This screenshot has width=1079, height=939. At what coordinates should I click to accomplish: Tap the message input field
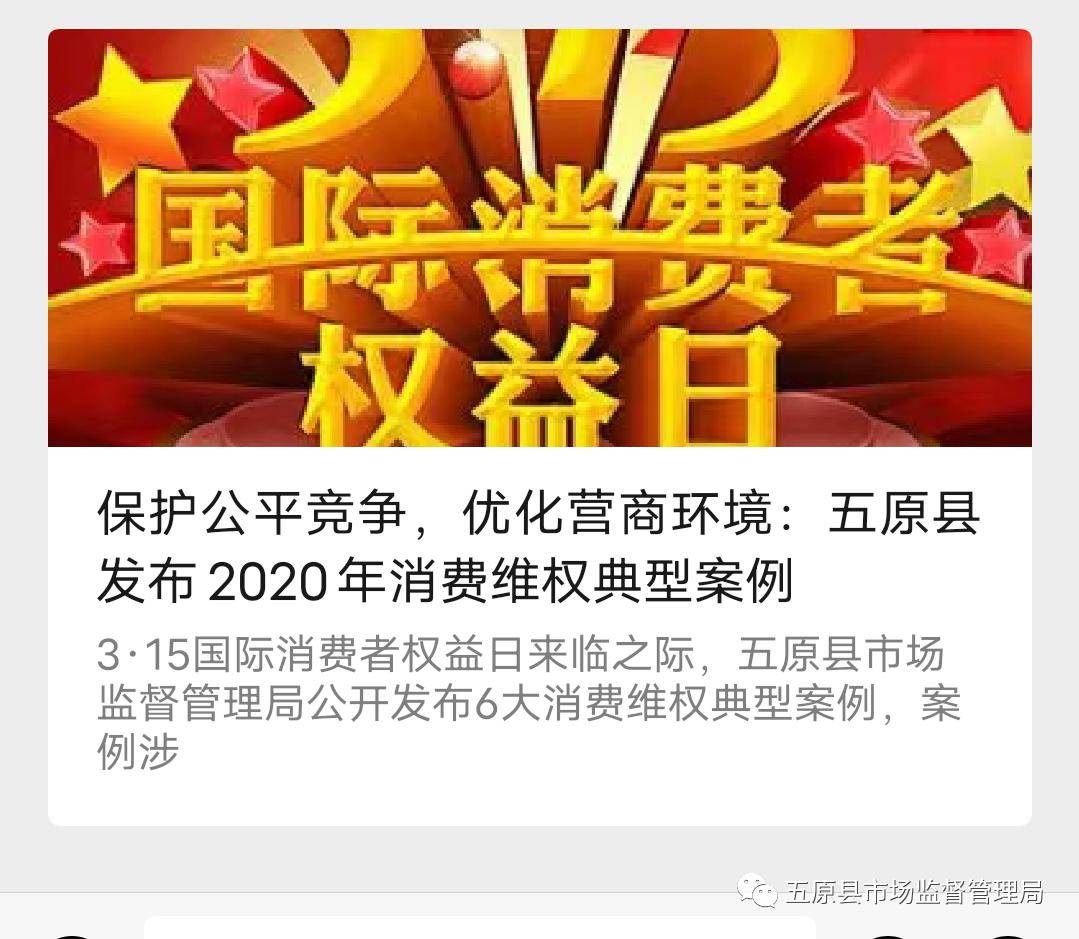point(480,928)
